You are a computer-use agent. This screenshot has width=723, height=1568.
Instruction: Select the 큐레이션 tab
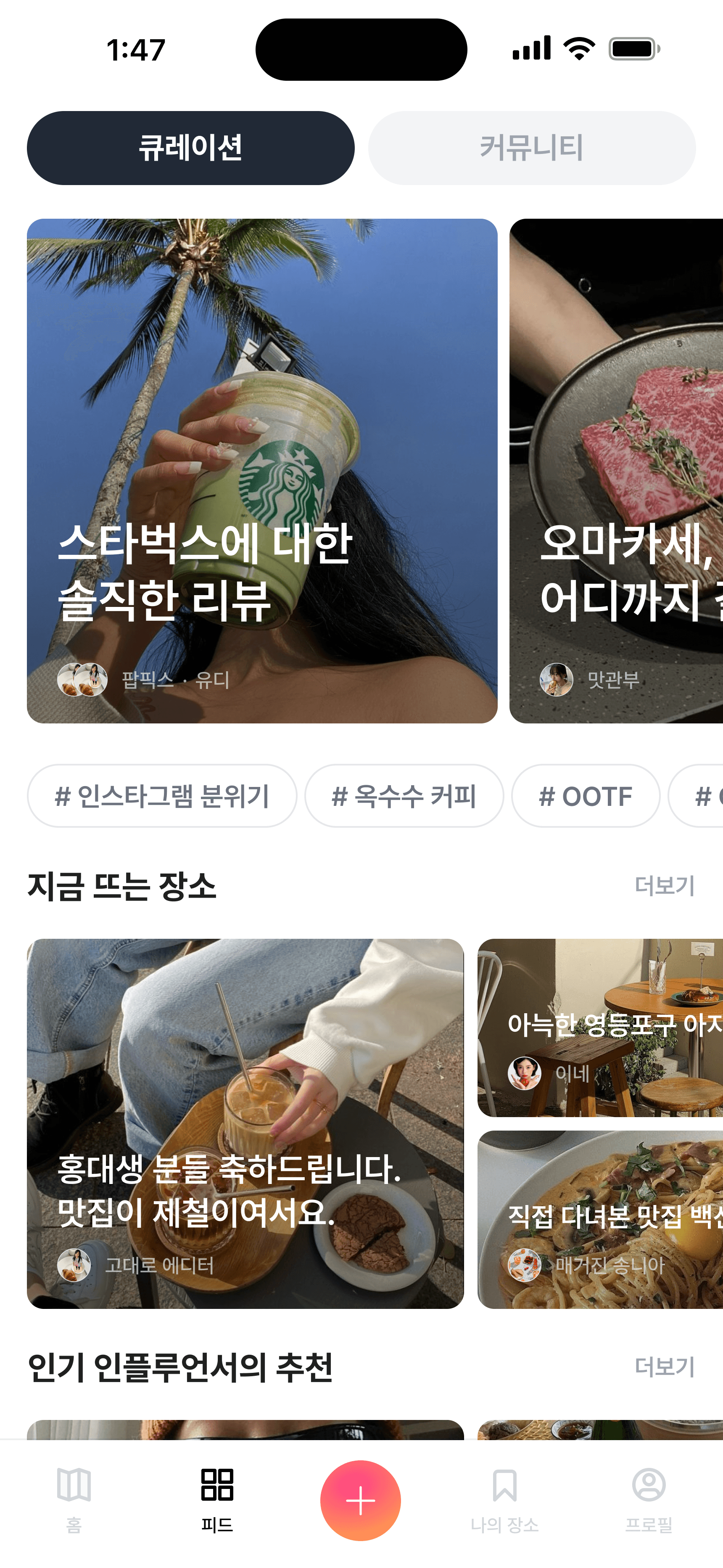[190, 147]
